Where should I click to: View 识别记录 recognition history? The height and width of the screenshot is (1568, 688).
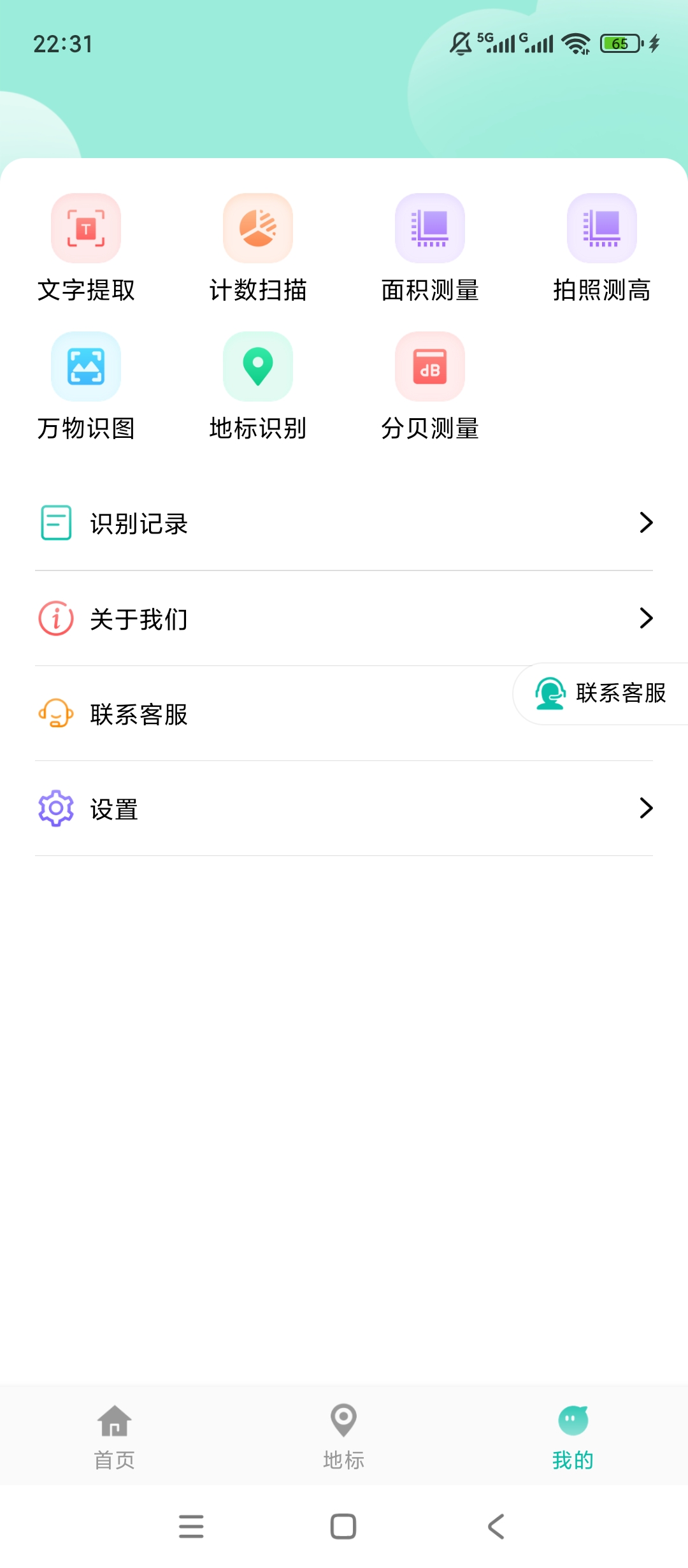pyautogui.click(x=344, y=523)
